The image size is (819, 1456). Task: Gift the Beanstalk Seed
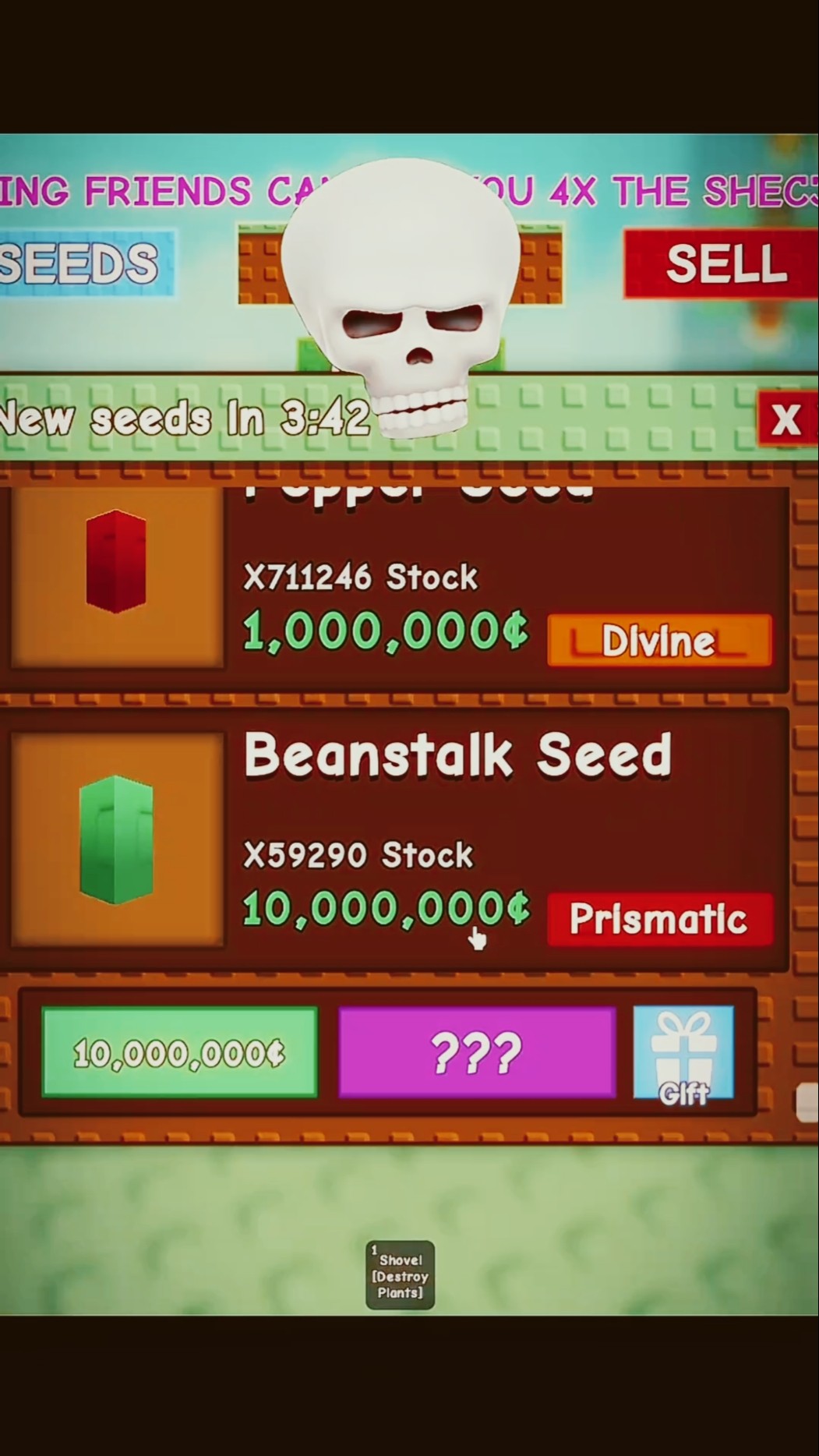683,1053
